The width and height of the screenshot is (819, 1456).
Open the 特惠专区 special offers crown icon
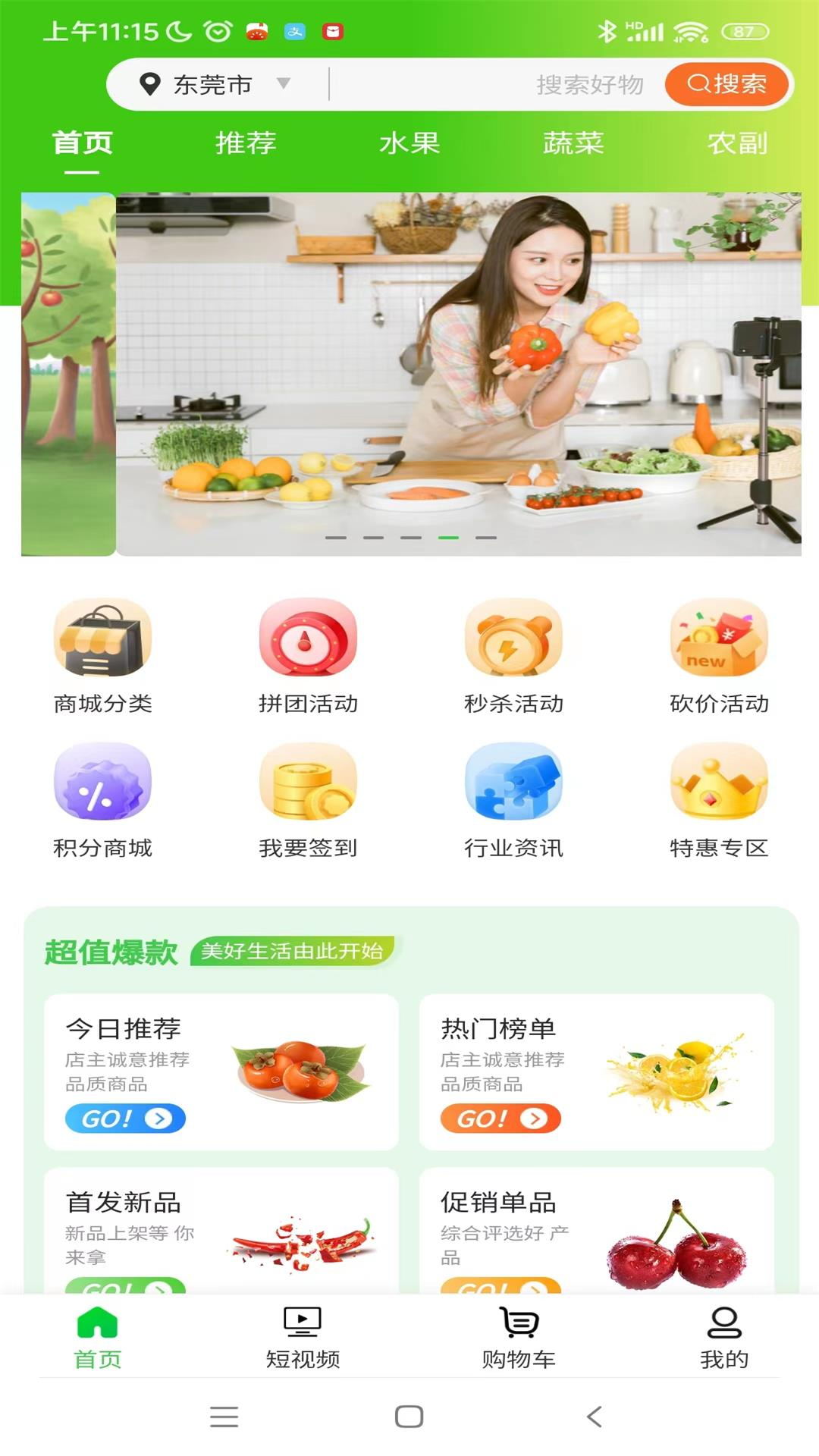tap(718, 783)
